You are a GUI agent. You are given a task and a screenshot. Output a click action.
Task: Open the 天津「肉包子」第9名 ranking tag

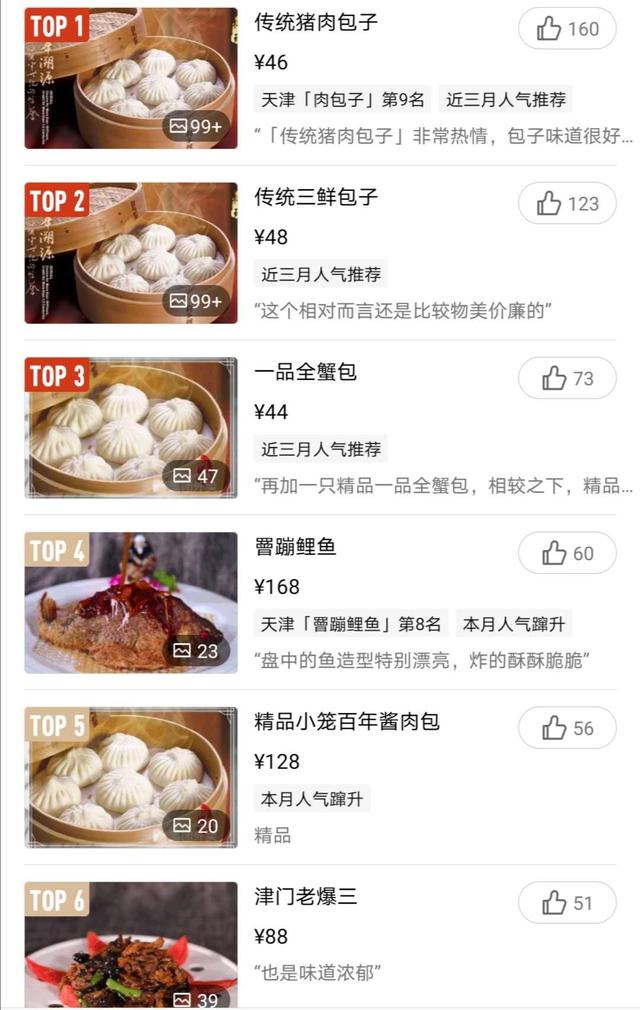(343, 99)
